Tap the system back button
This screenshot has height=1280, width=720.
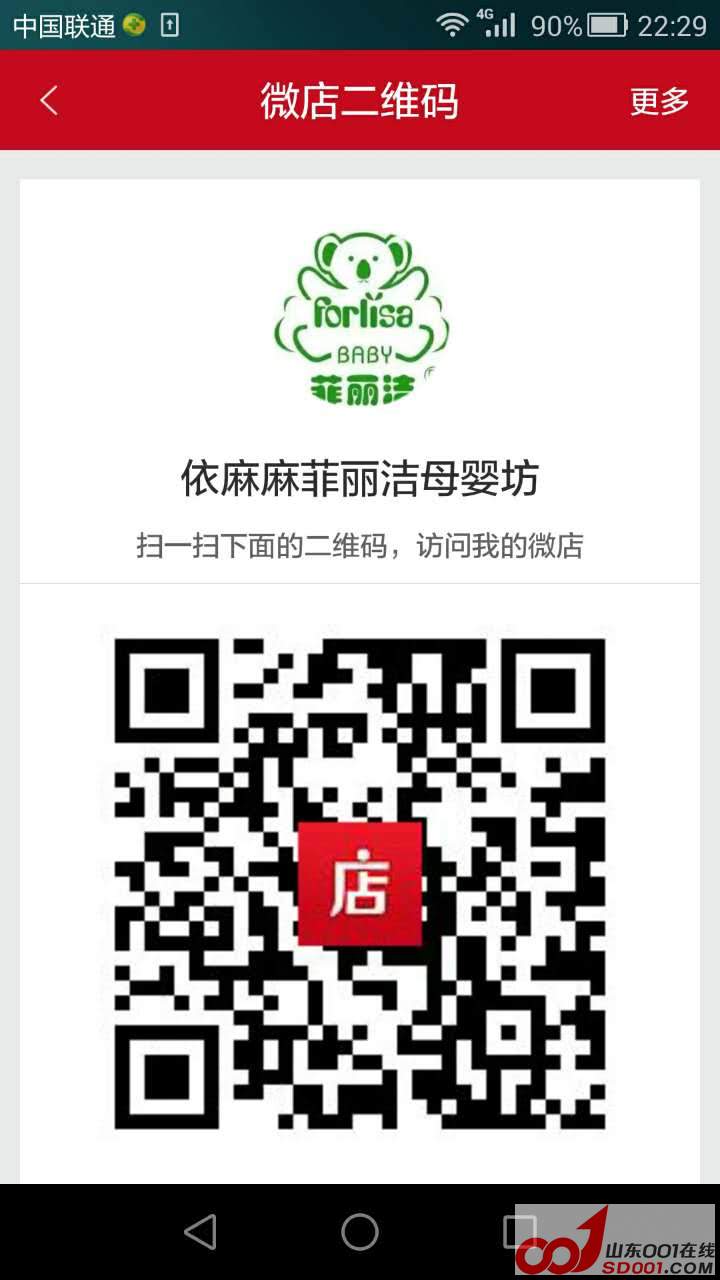(201, 1232)
